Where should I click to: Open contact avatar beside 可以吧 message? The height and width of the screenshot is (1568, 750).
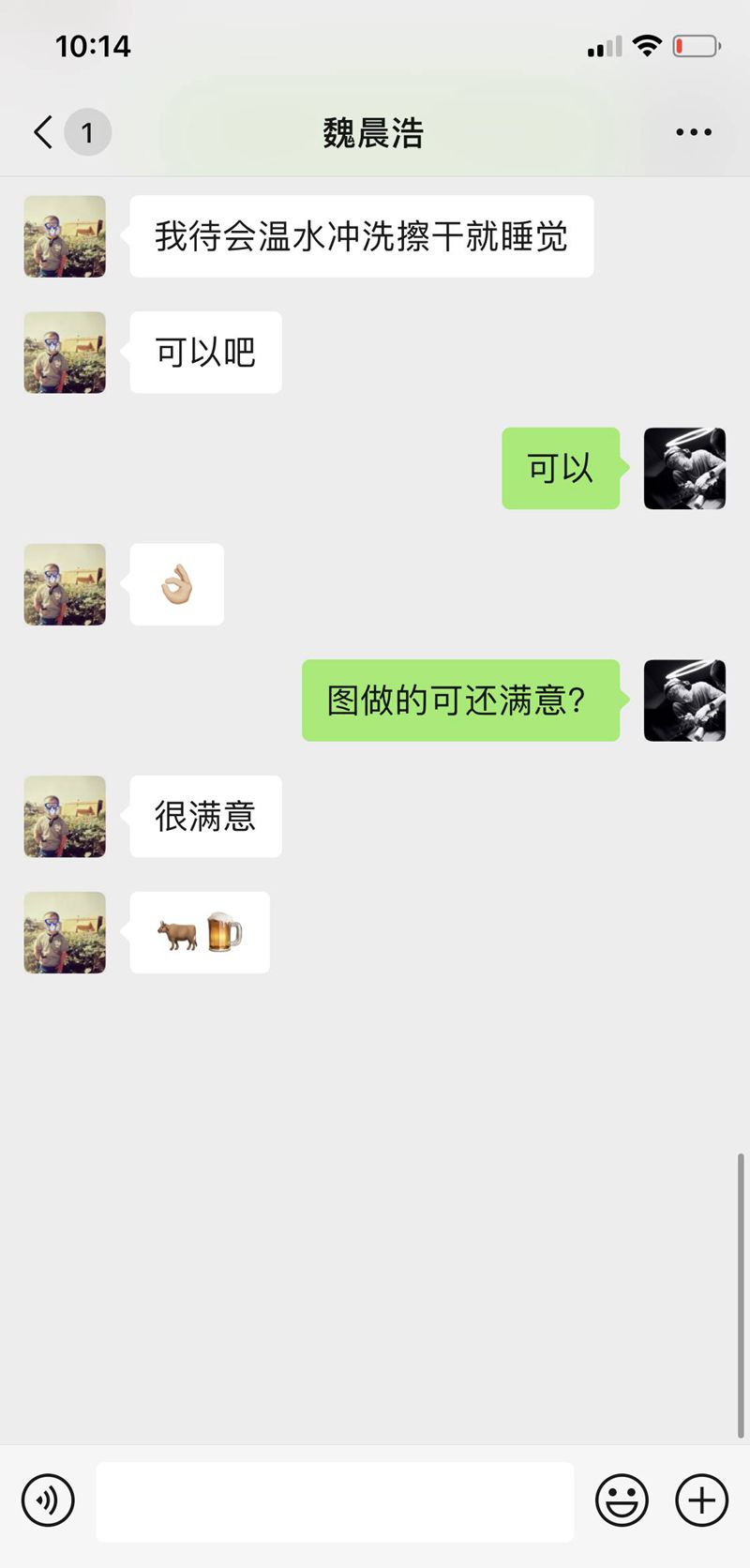65,353
